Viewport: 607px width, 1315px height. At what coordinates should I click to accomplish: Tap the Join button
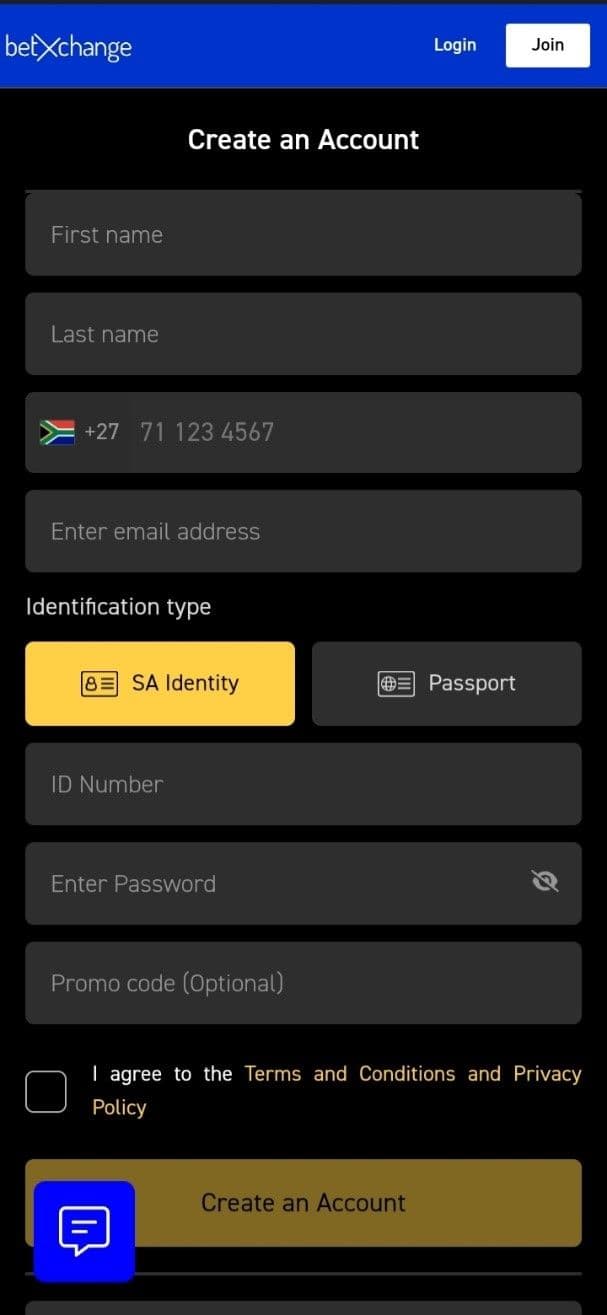[x=547, y=45]
